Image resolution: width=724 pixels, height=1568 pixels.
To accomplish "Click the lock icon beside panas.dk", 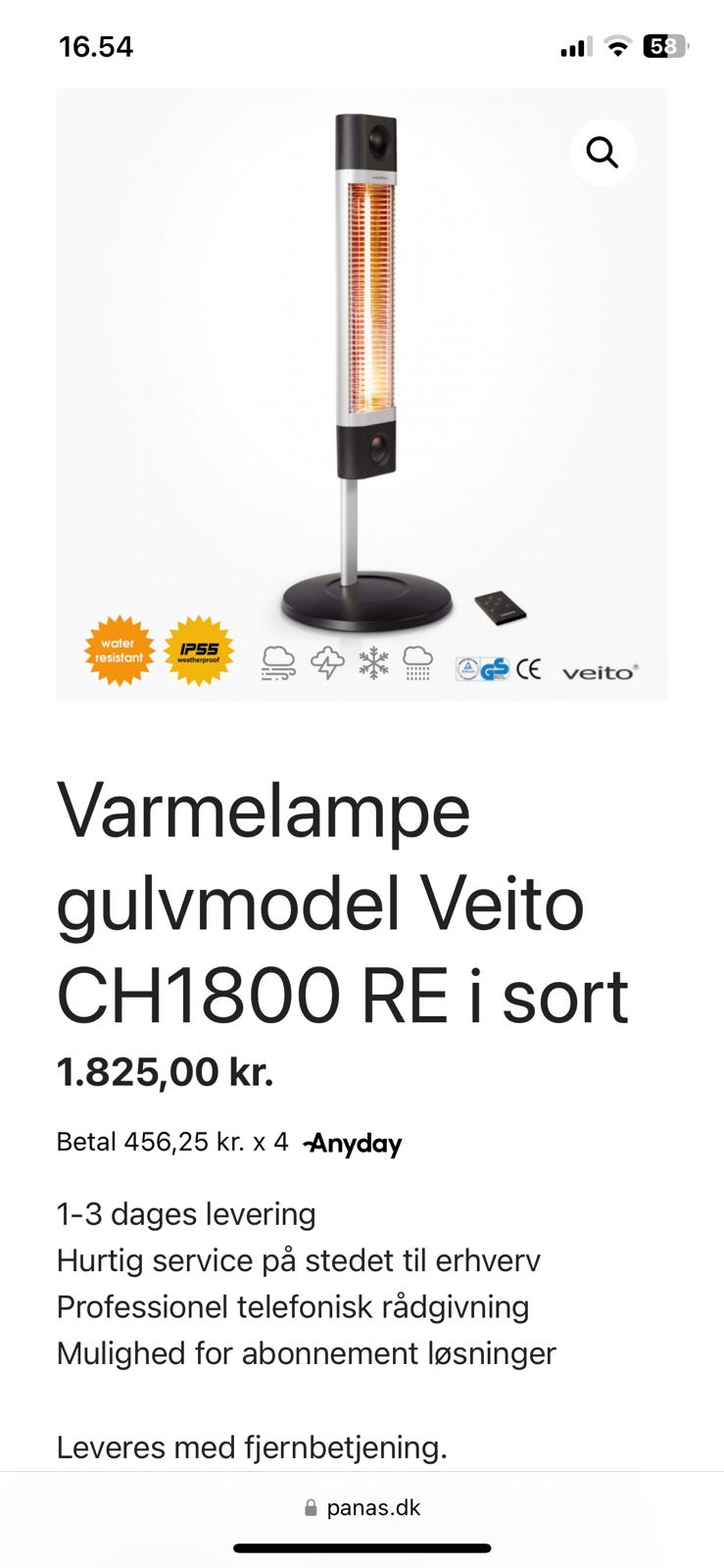I will pos(311,1509).
